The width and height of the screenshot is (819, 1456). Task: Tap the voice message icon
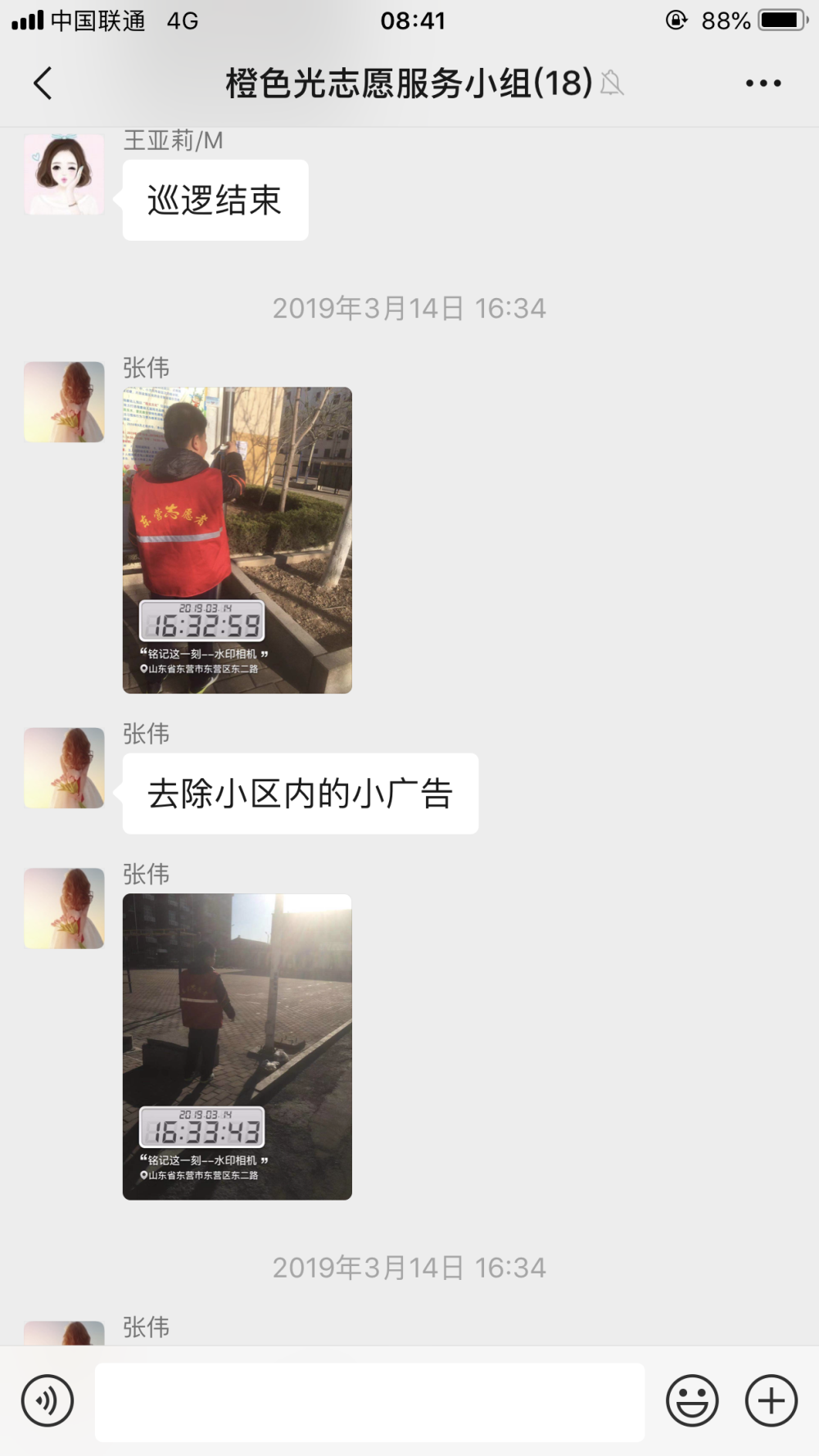tap(48, 1400)
